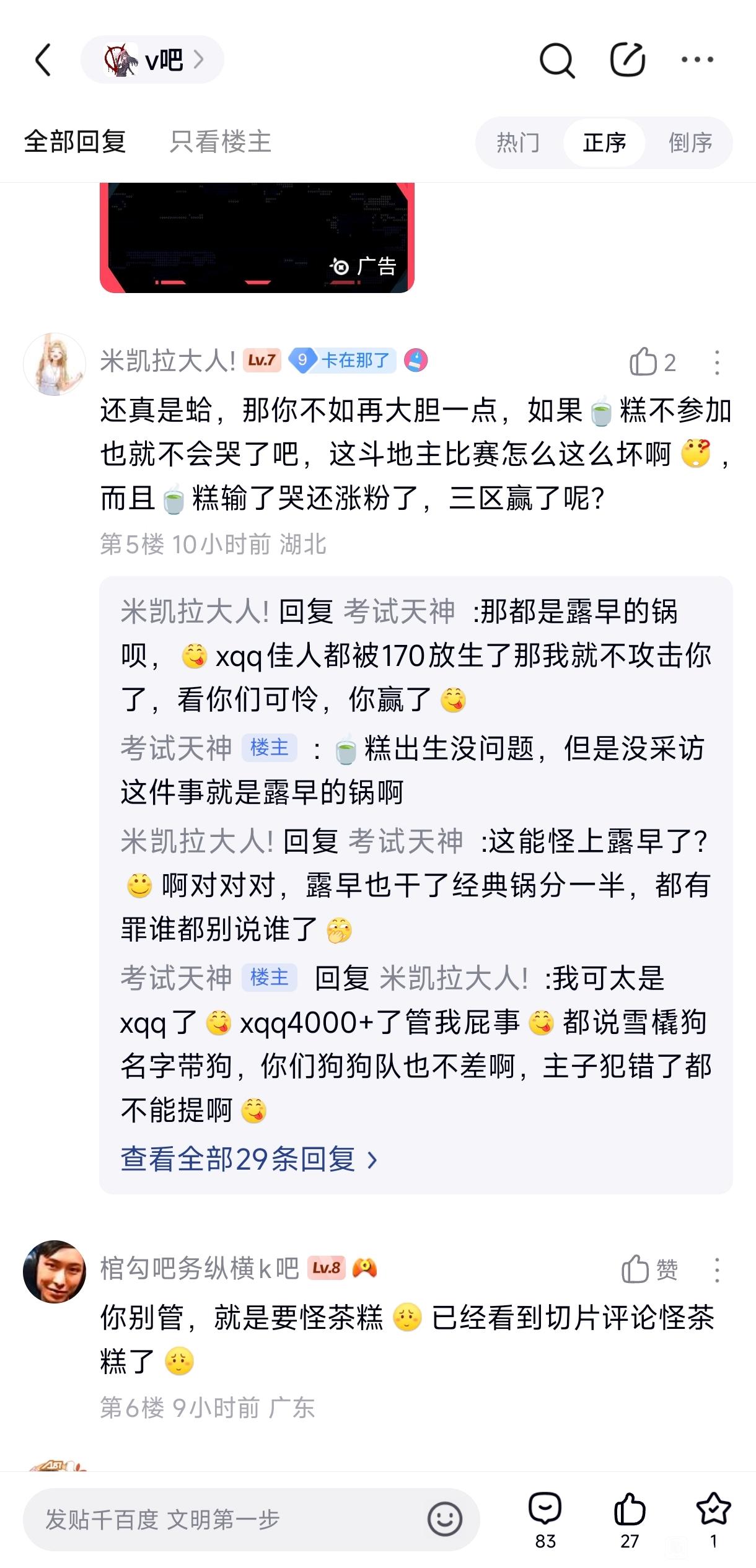Open search from the top bar

coord(556,60)
